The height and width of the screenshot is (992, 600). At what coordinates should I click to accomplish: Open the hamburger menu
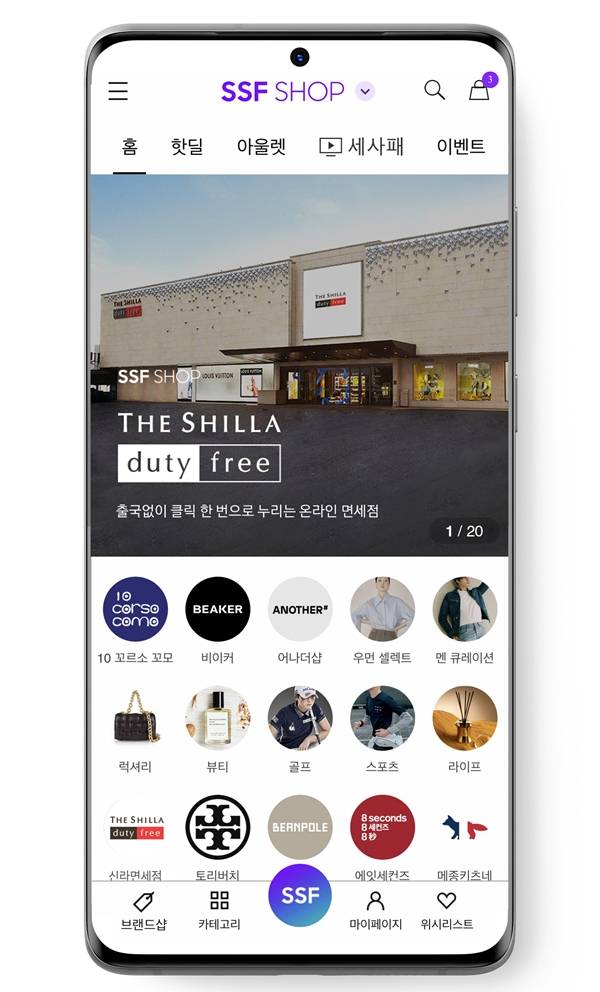(x=118, y=92)
